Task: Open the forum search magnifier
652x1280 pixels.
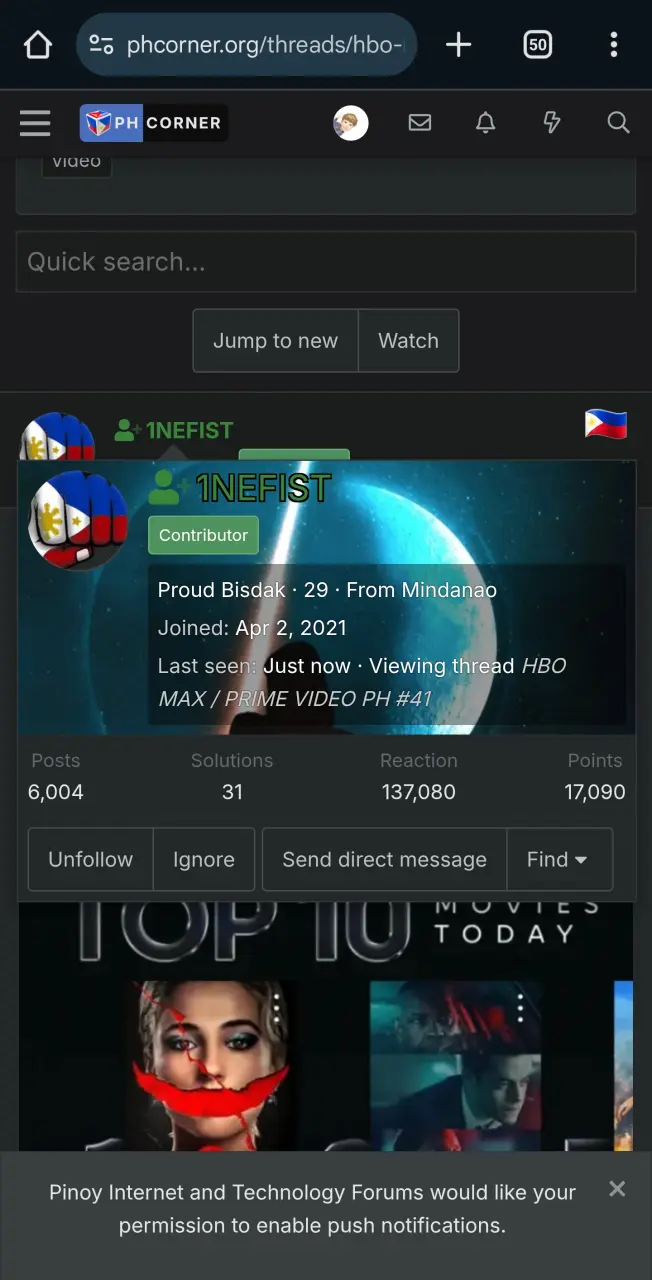Action: pos(618,123)
